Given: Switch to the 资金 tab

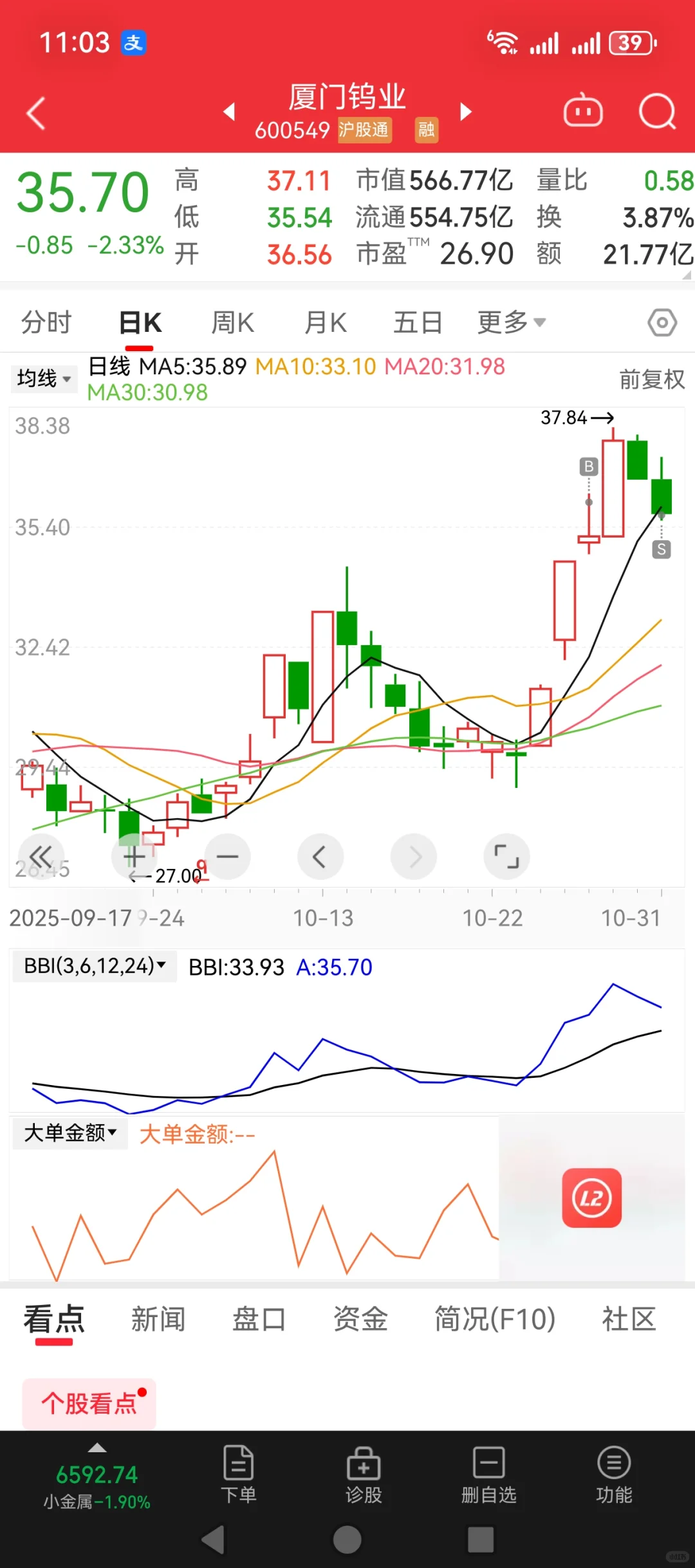Looking at the screenshot, I should pos(360,1319).
